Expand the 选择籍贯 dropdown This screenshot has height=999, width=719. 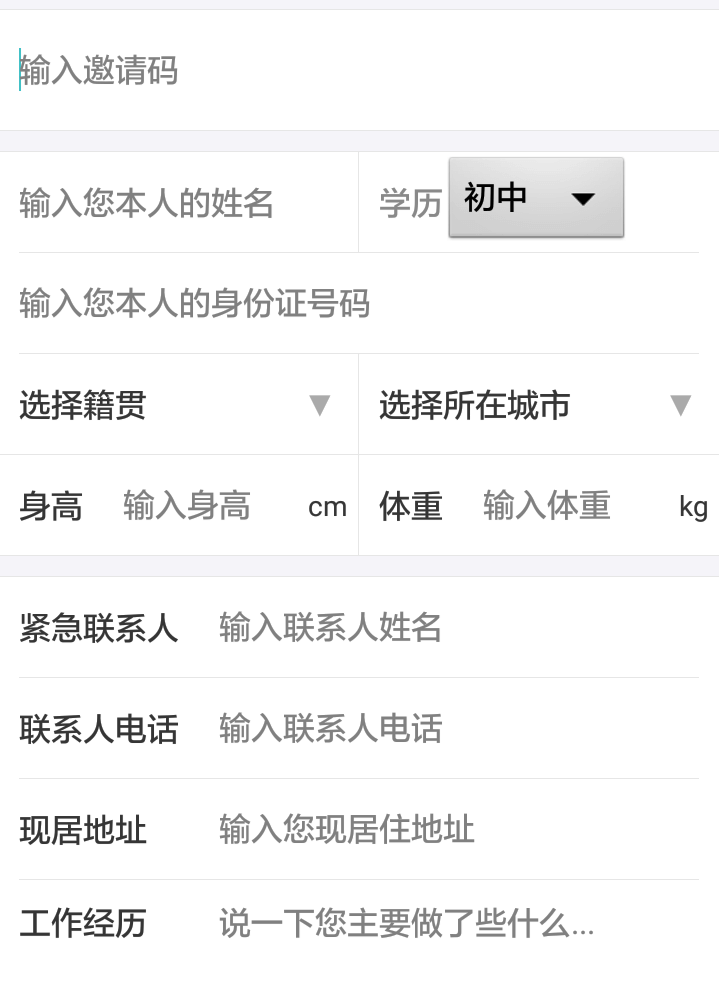[178, 405]
